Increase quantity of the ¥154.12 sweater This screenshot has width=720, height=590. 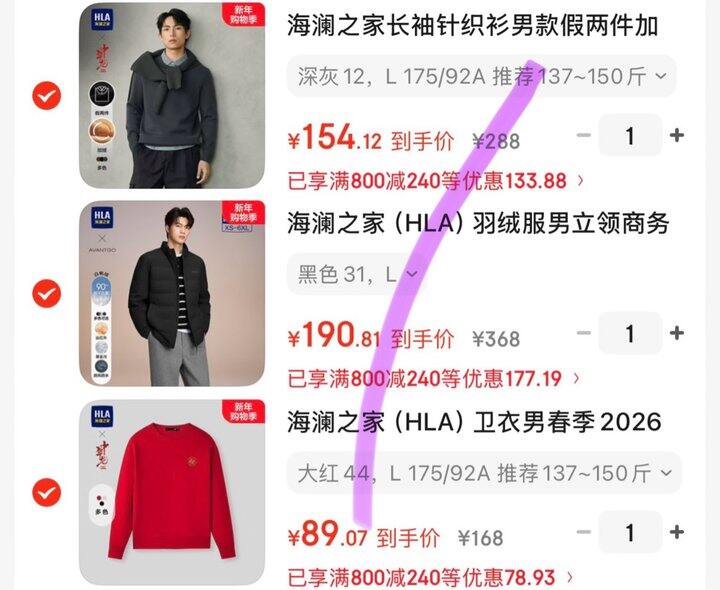coord(677,135)
